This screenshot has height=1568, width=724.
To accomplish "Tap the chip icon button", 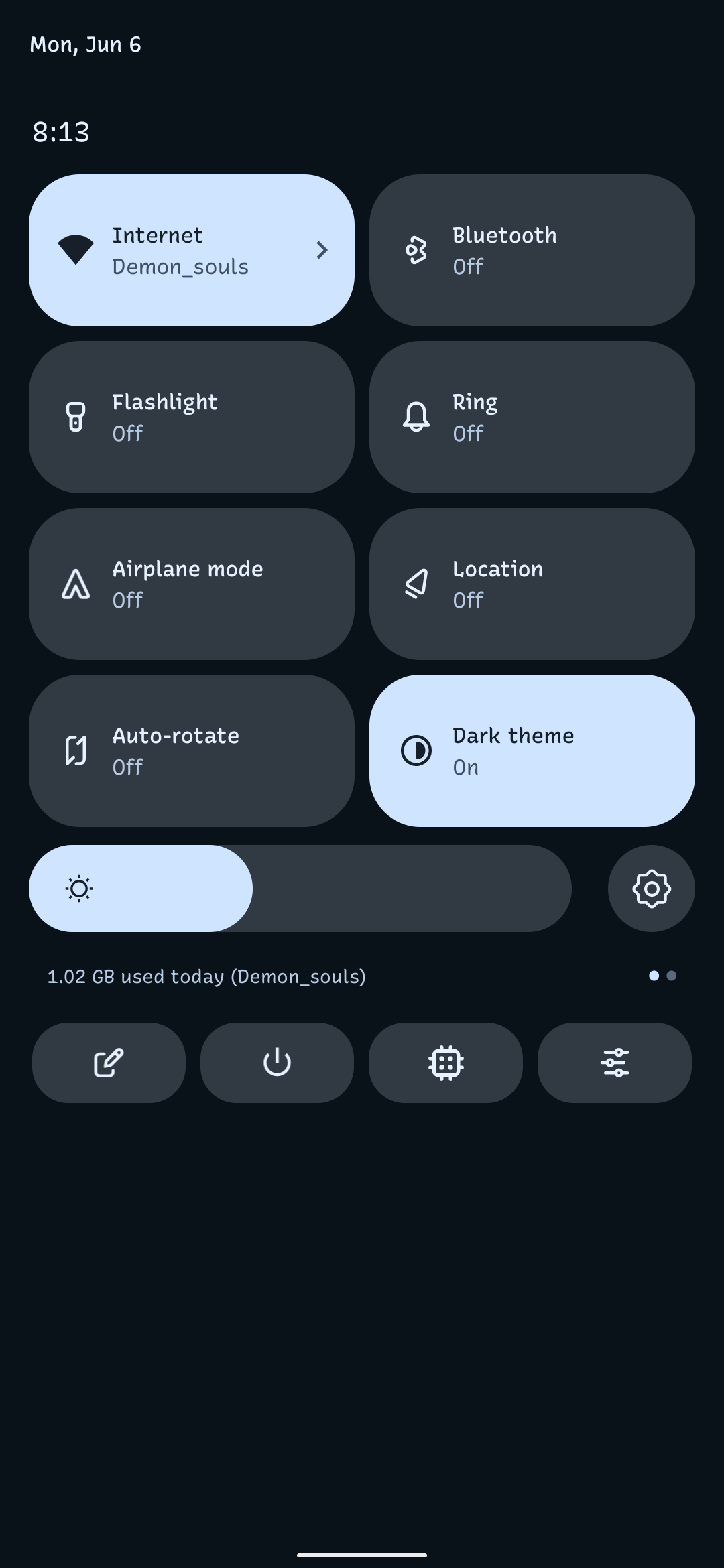I will point(446,1063).
